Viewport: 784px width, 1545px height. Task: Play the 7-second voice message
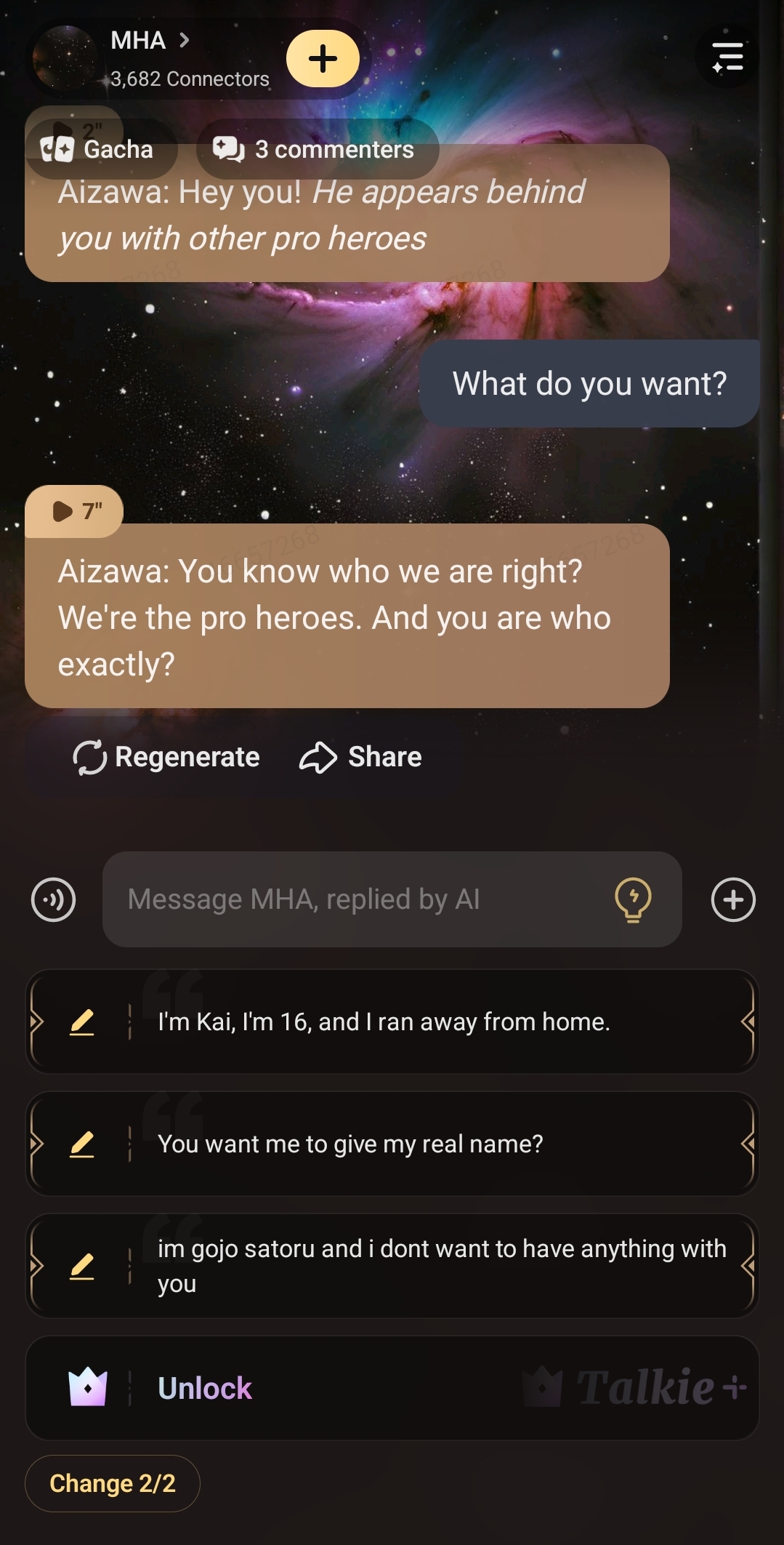click(x=76, y=511)
